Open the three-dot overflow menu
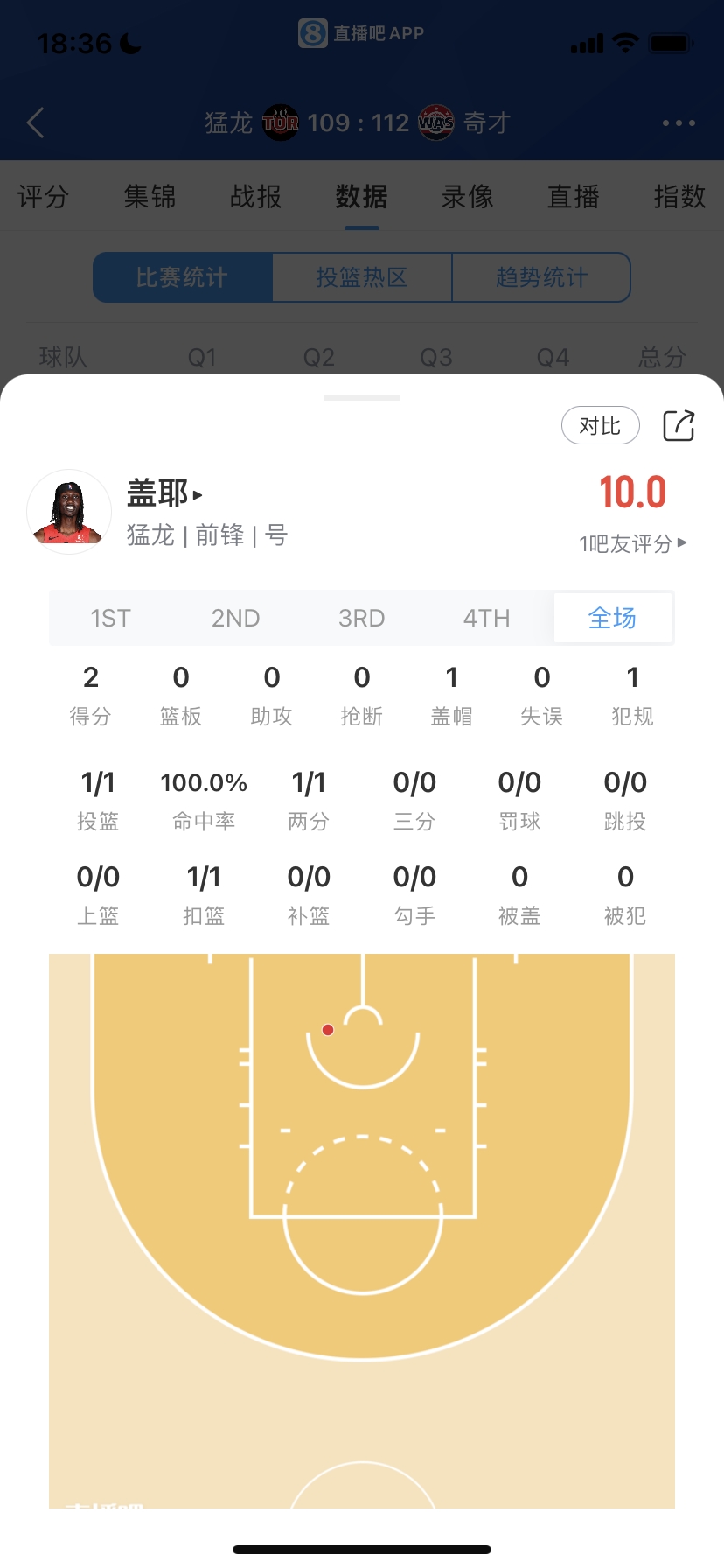This screenshot has width=724, height=1568. (679, 123)
